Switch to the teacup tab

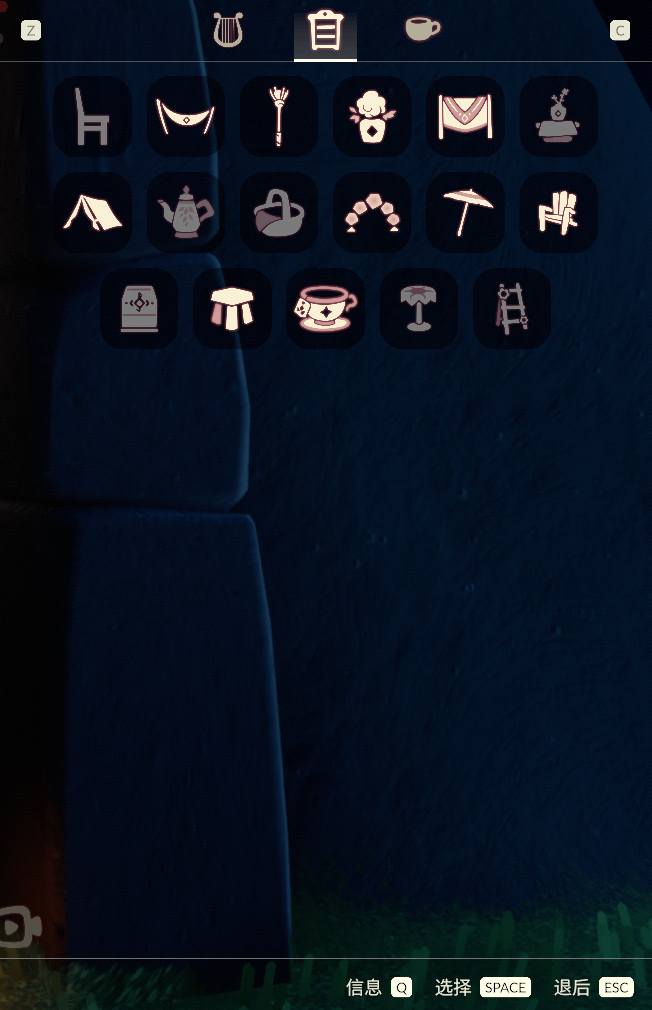421,29
